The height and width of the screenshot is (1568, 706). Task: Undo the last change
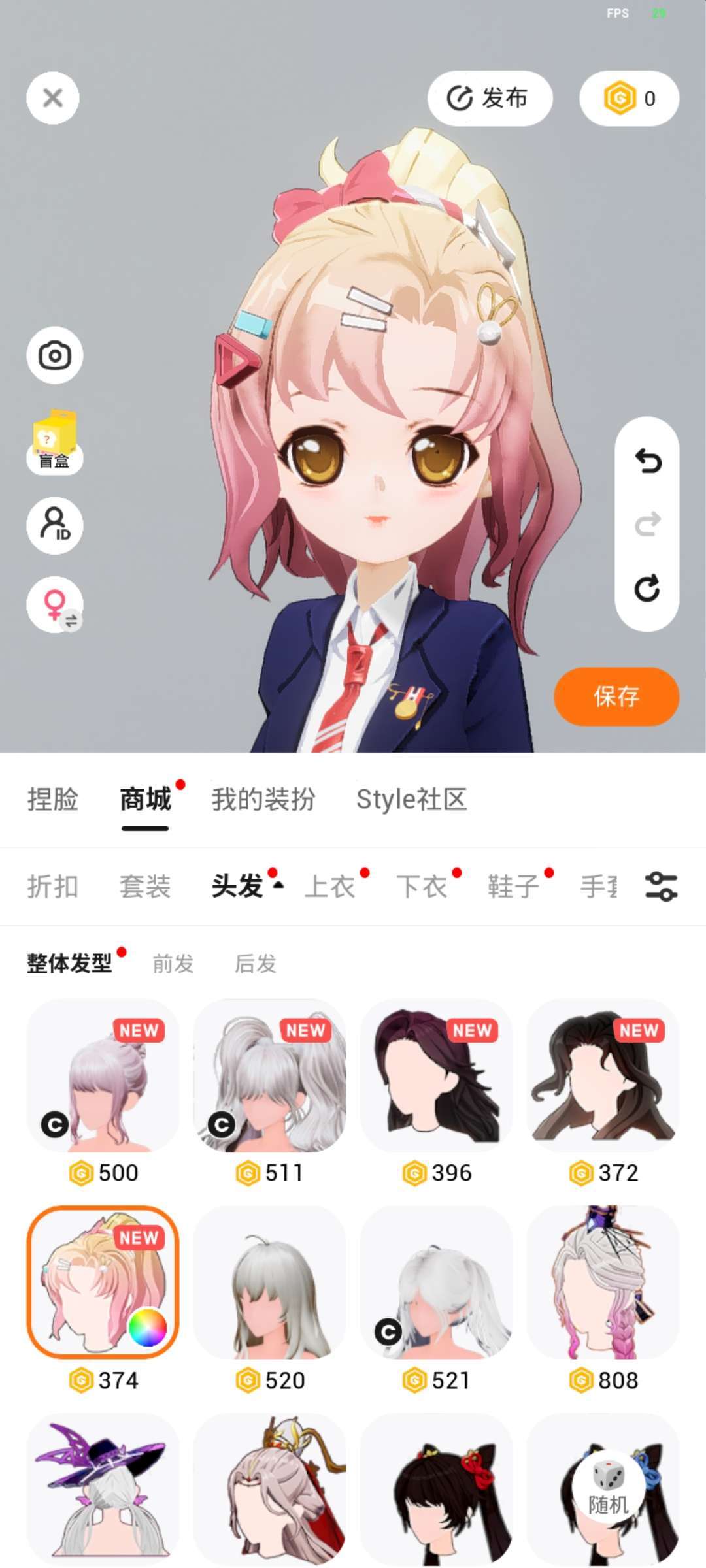[x=647, y=461]
